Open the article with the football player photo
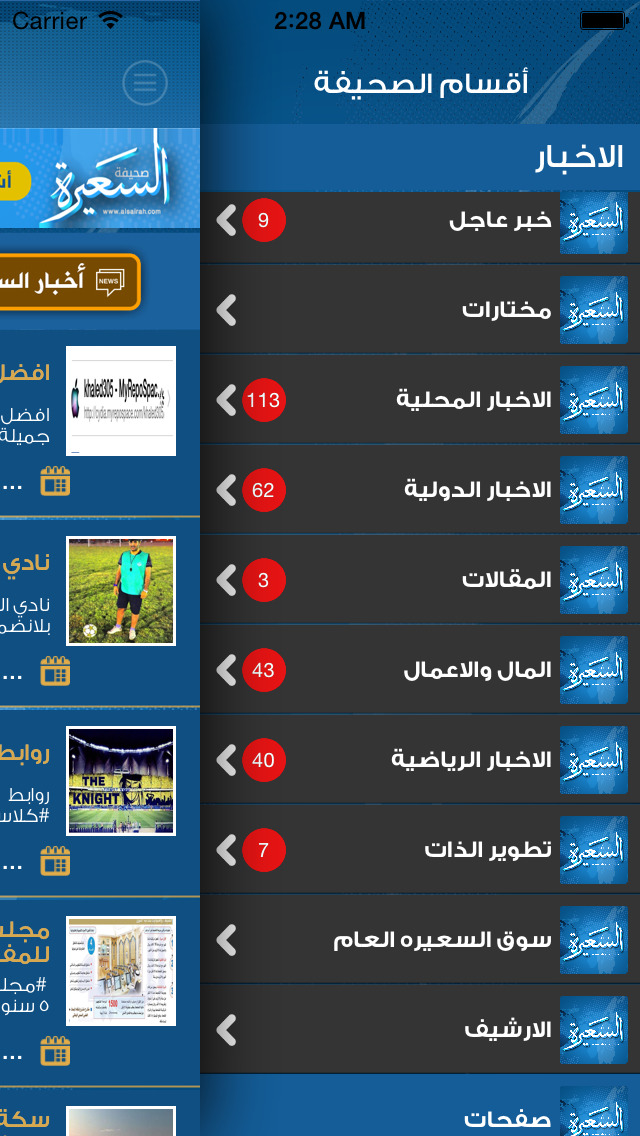The image size is (640, 1136). tap(100, 611)
